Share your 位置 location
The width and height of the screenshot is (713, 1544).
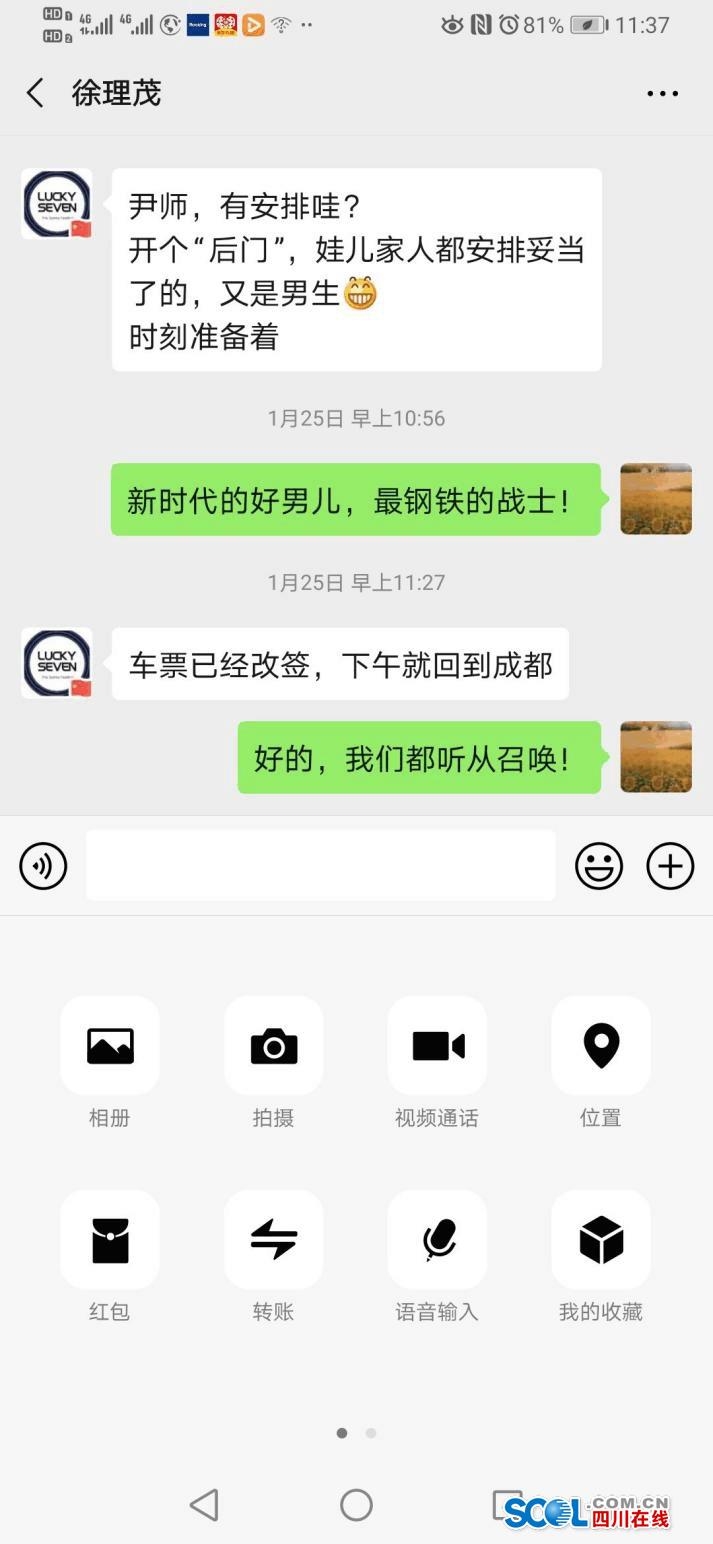pos(601,1046)
